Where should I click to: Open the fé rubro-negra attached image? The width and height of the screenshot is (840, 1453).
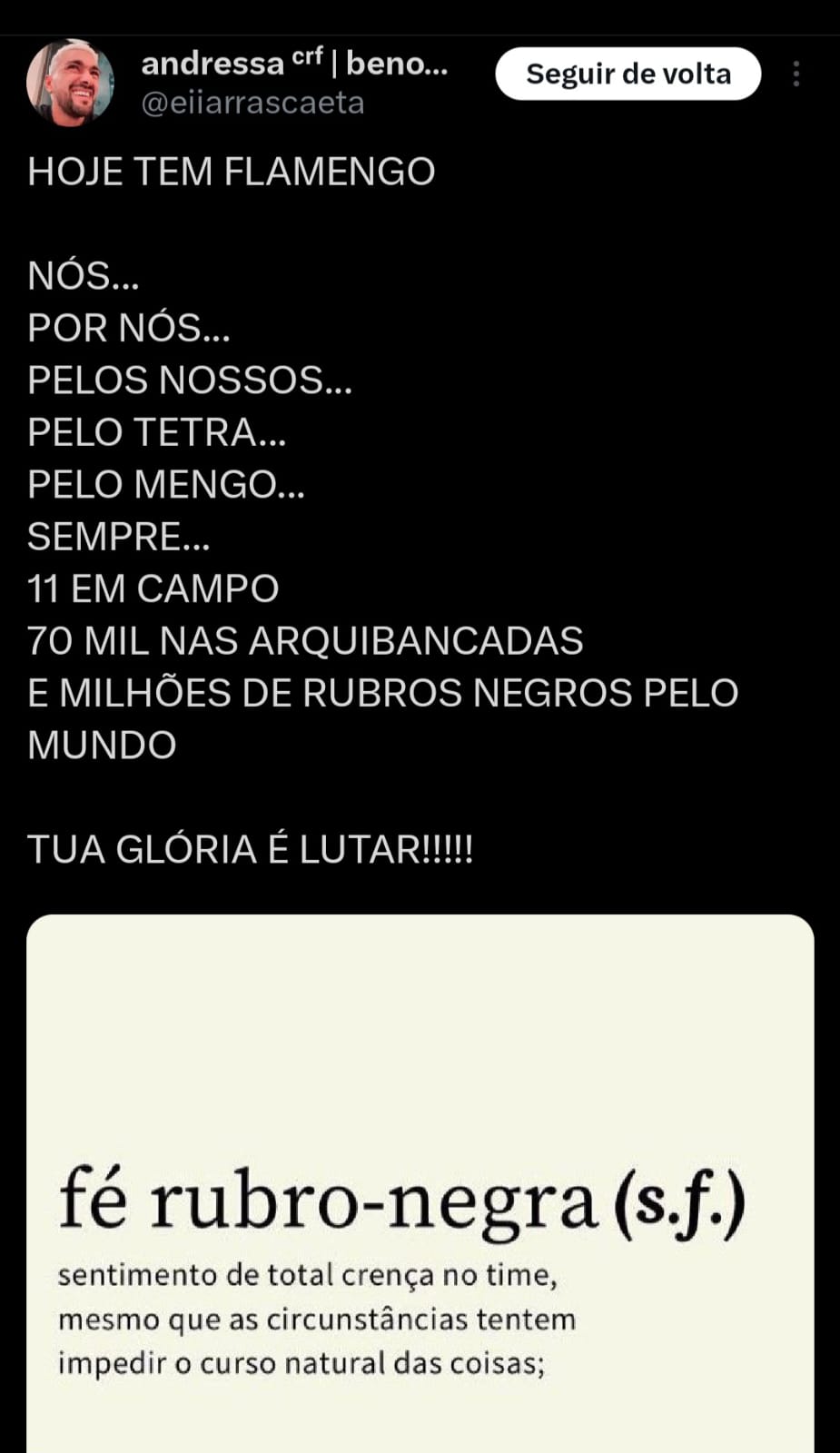pyautogui.click(x=420, y=1183)
